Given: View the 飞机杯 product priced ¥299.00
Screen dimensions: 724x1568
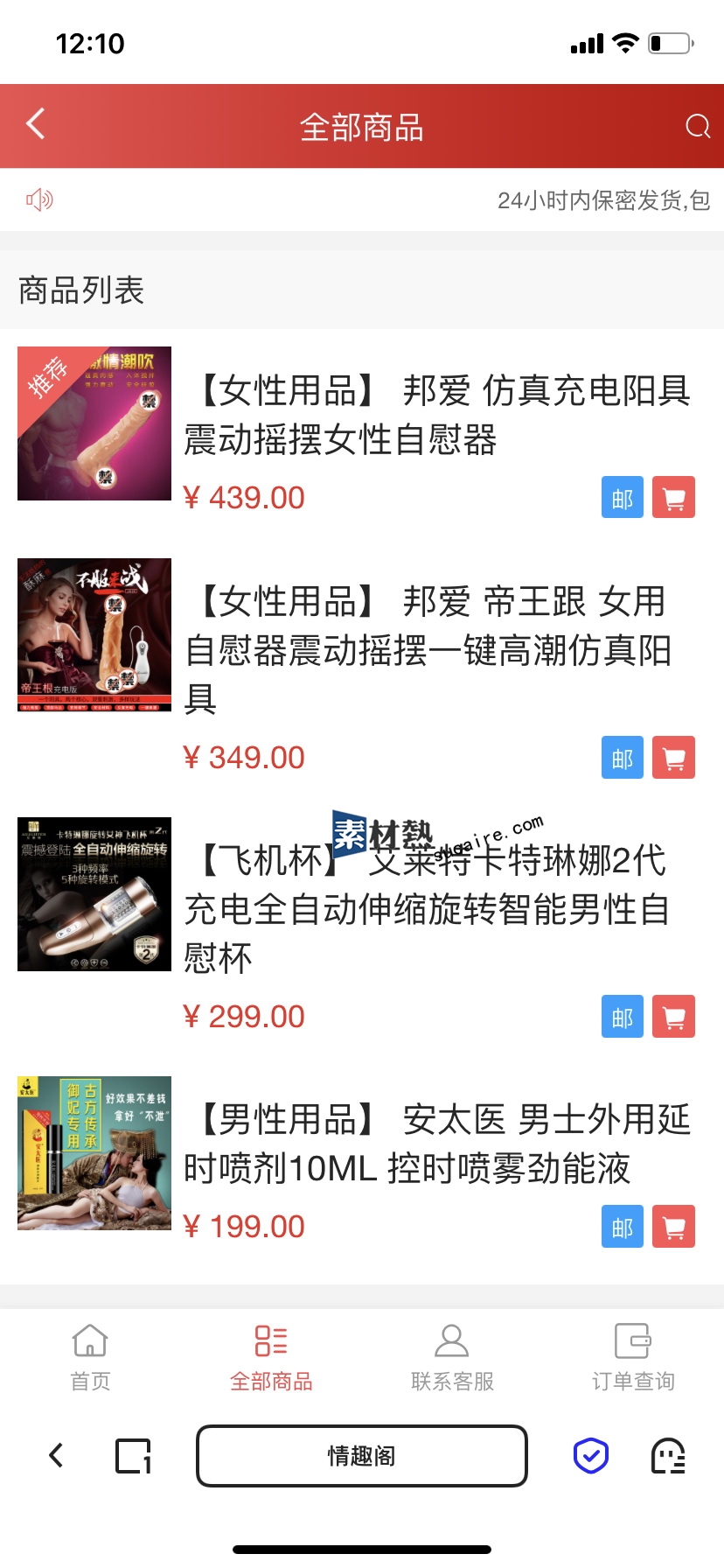Looking at the screenshot, I should click(428, 910).
